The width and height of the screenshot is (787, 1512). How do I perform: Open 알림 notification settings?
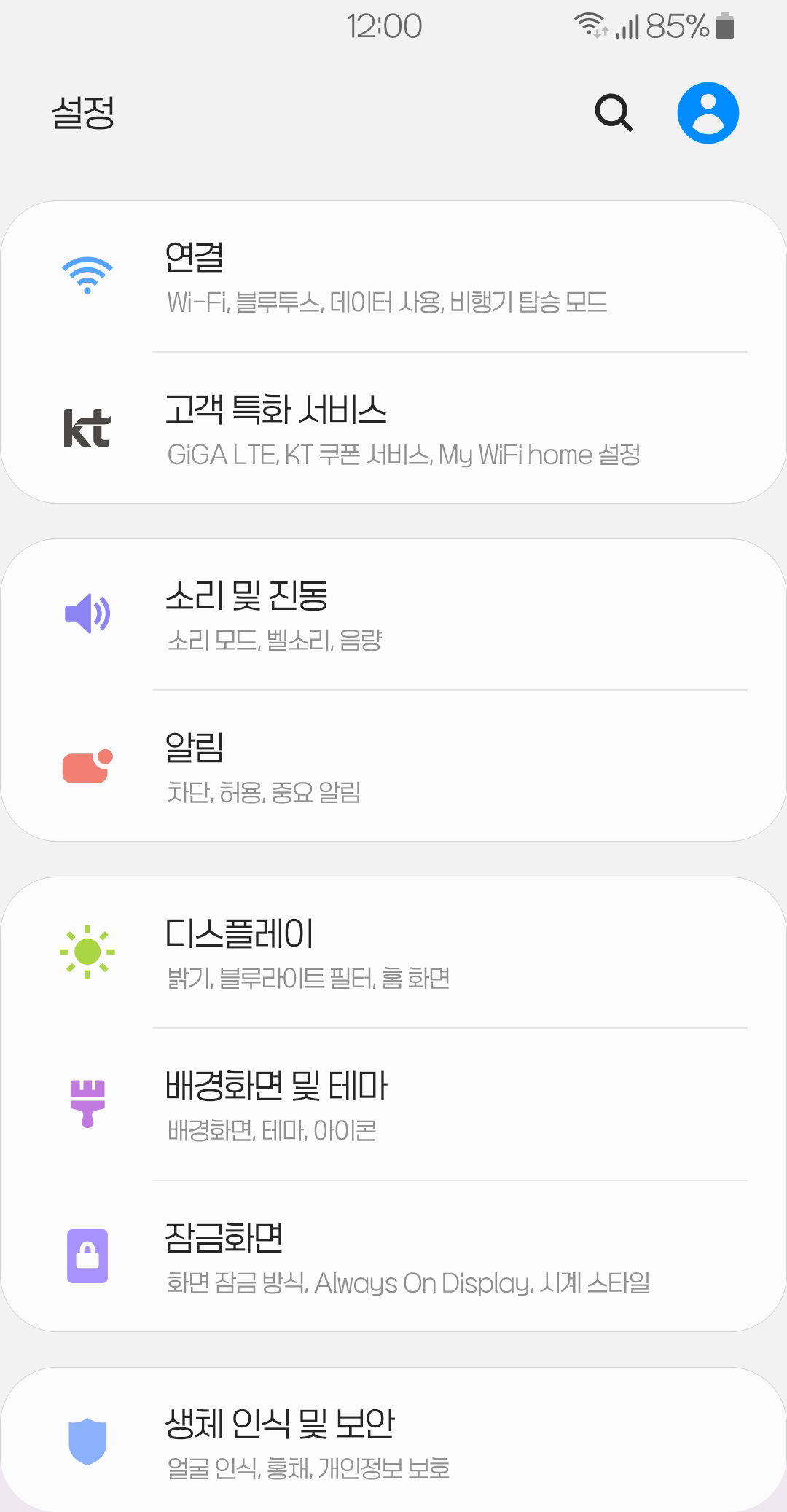click(393, 766)
